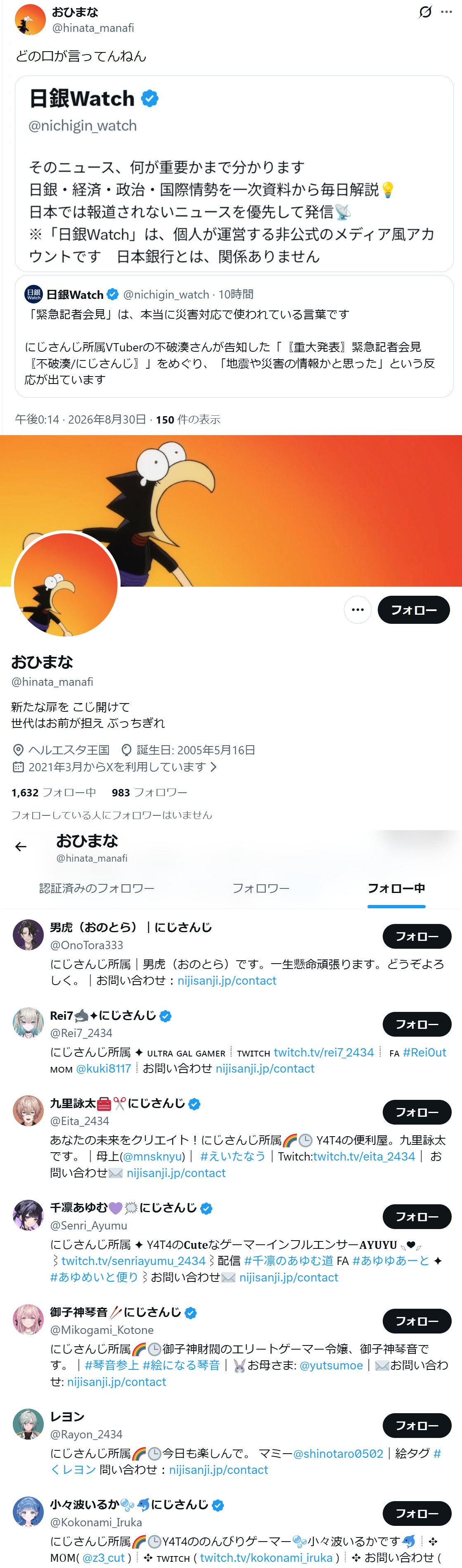Open the twitch.tv/rei7_2434 link
The image size is (462, 1568).
pyautogui.click(x=324, y=1052)
